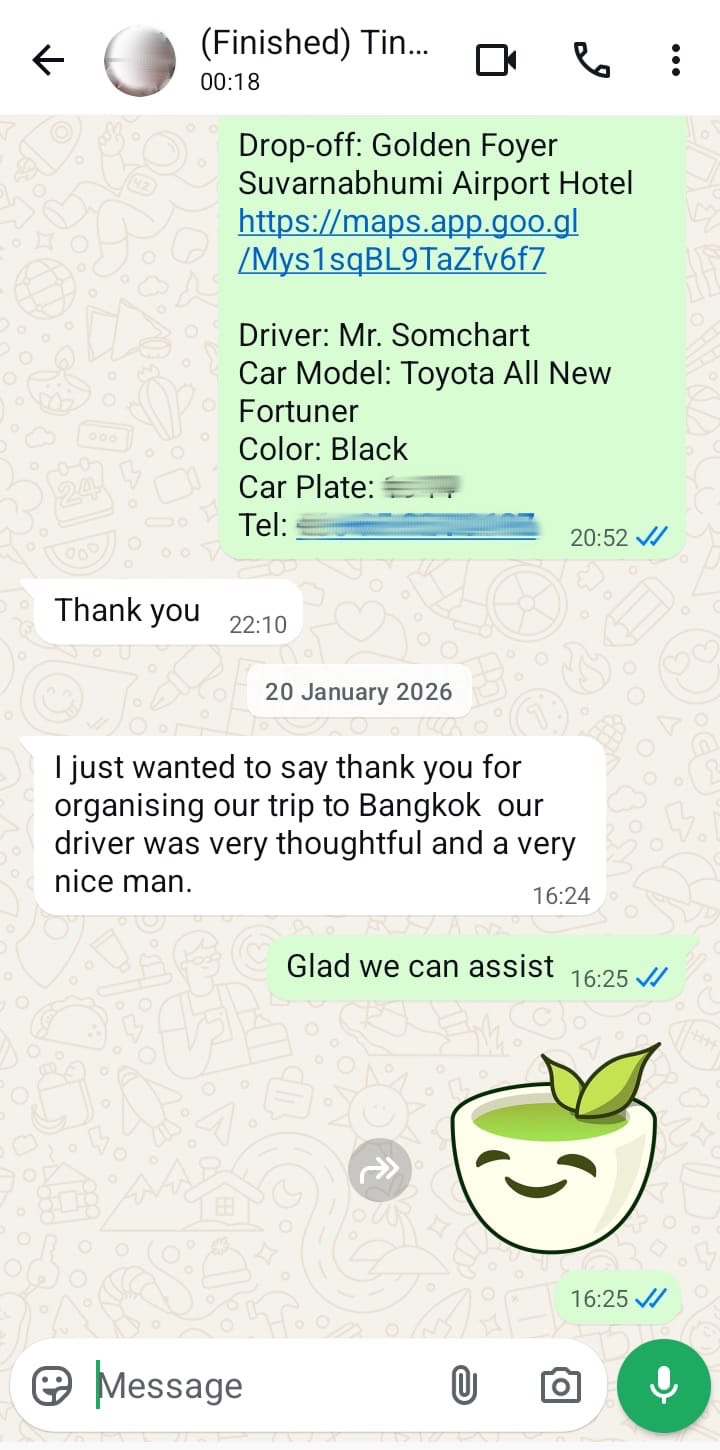Viewport: 720px width, 1450px height.
Task: Open the maps.app.goo.gl drop-off link
Action: point(407,241)
